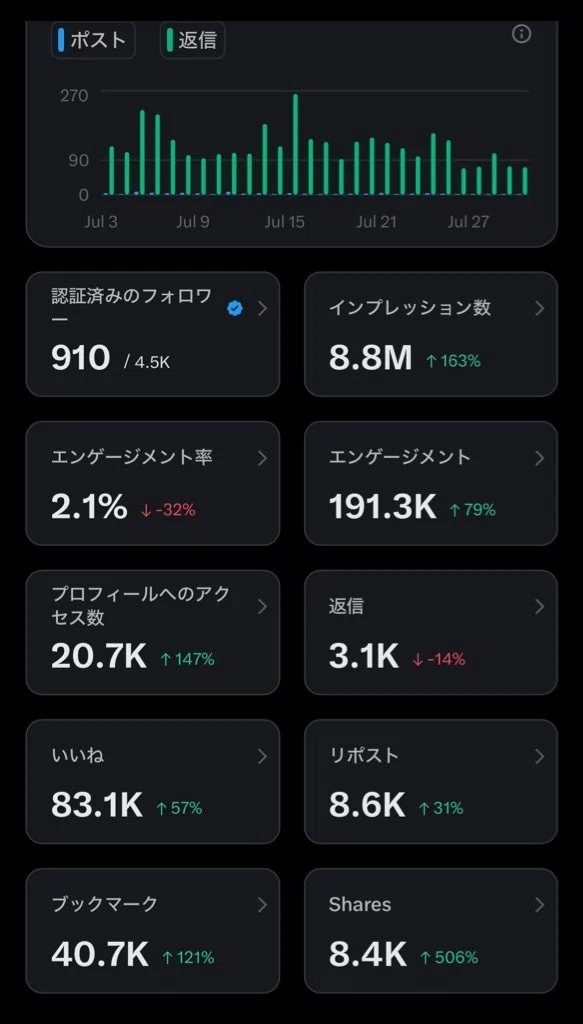The width and height of the screenshot is (583, 1024).
Task: Open the ブックマーク 40.7K card
Action: pyautogui.click(x=153, y=931)
